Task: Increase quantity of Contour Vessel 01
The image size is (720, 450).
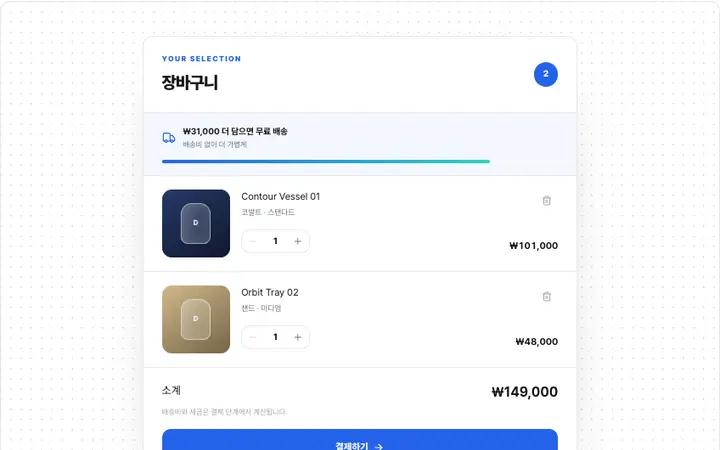Action: 298,241
